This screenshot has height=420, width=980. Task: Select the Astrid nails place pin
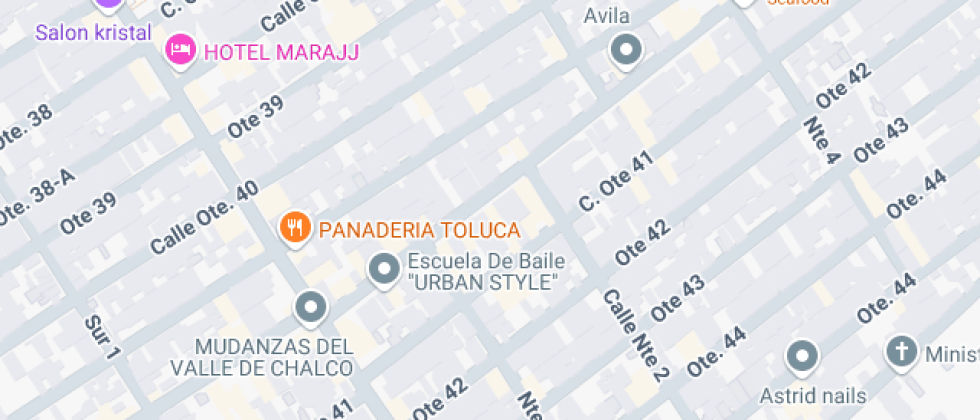(802, 358)
